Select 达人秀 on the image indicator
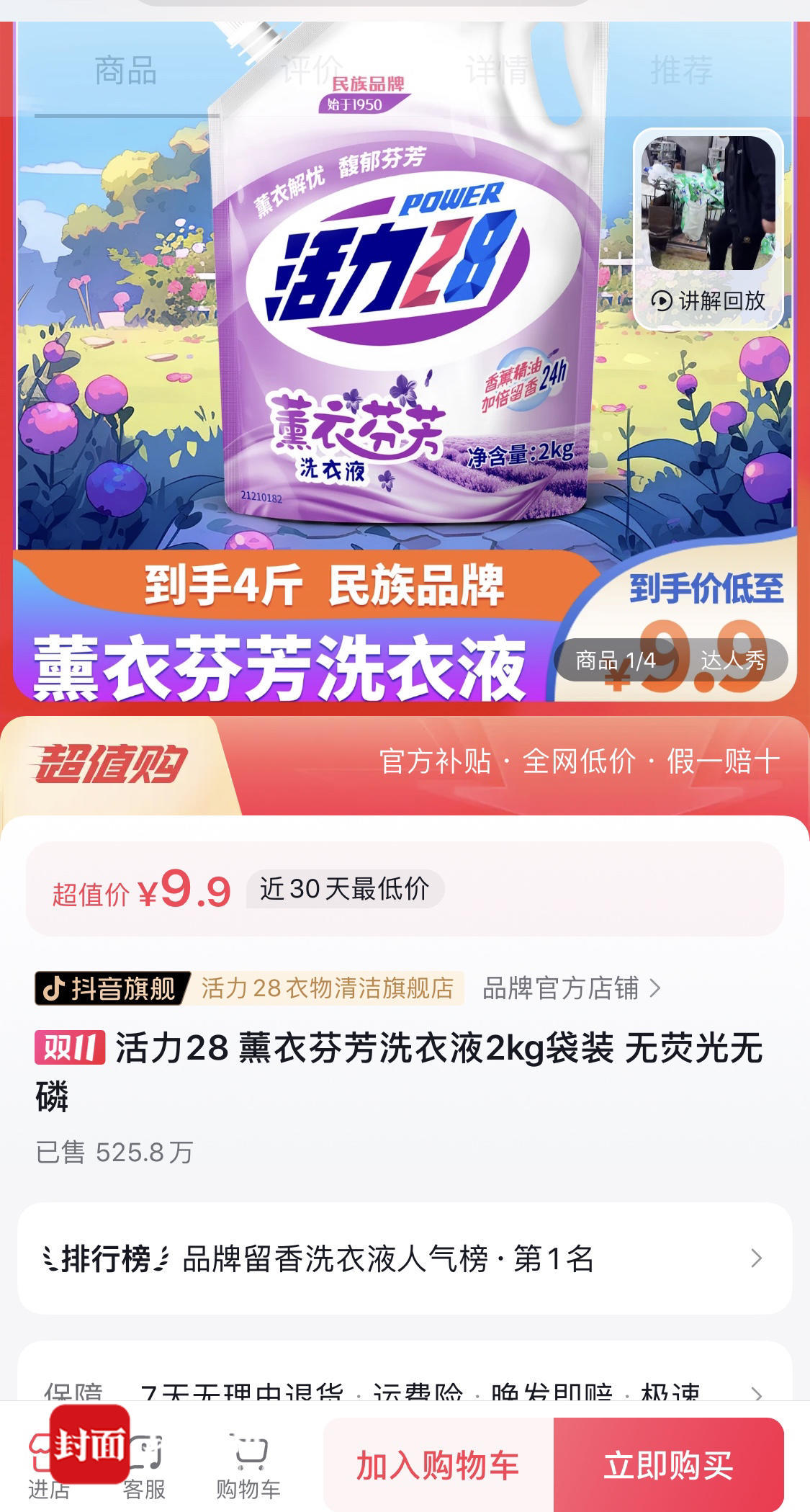The width and height of the screenshot is (810, 1512). coord(733,660)
